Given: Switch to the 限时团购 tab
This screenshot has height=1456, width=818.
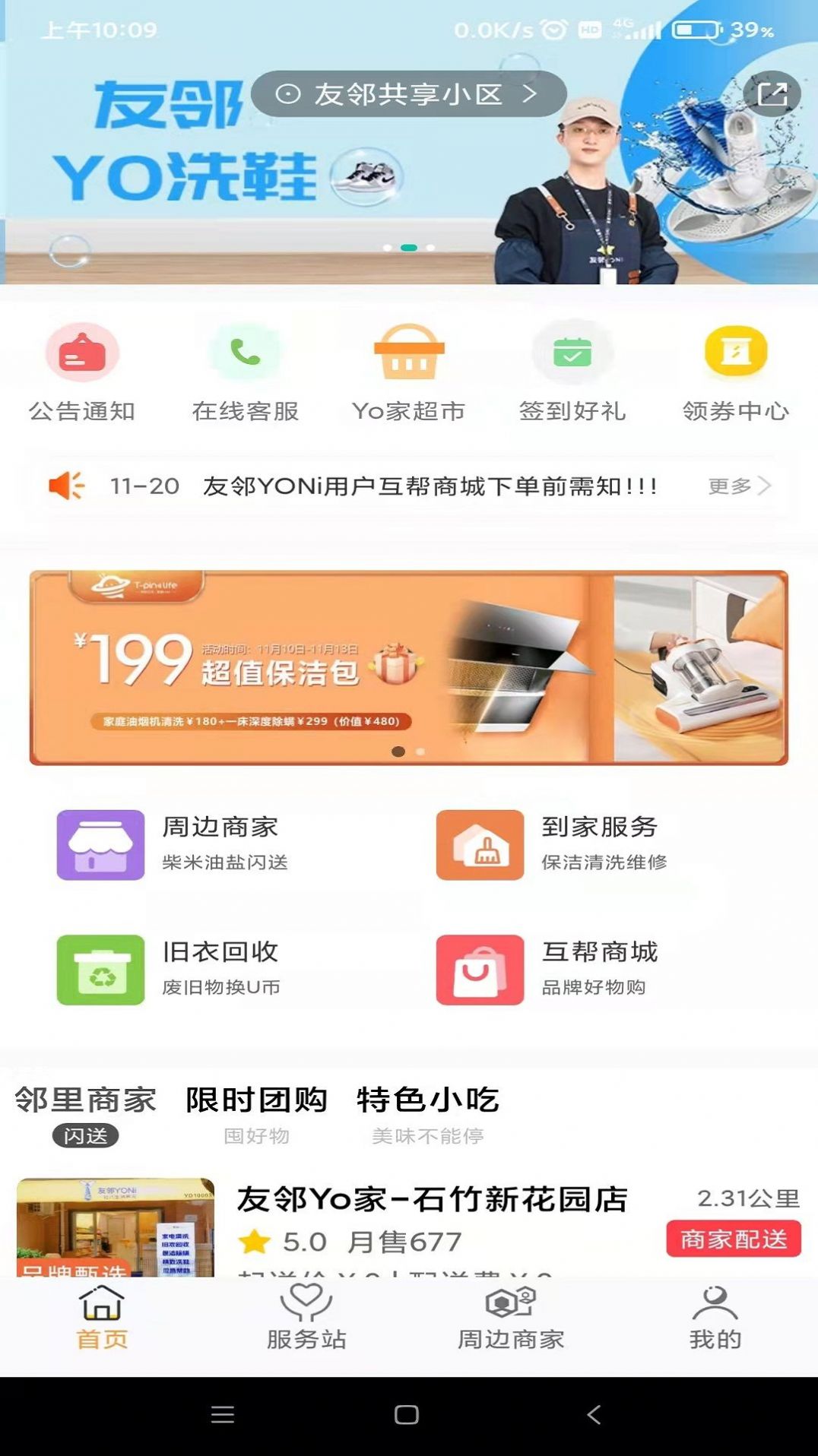Looking at the screenshot, I should pos(255,1100).
